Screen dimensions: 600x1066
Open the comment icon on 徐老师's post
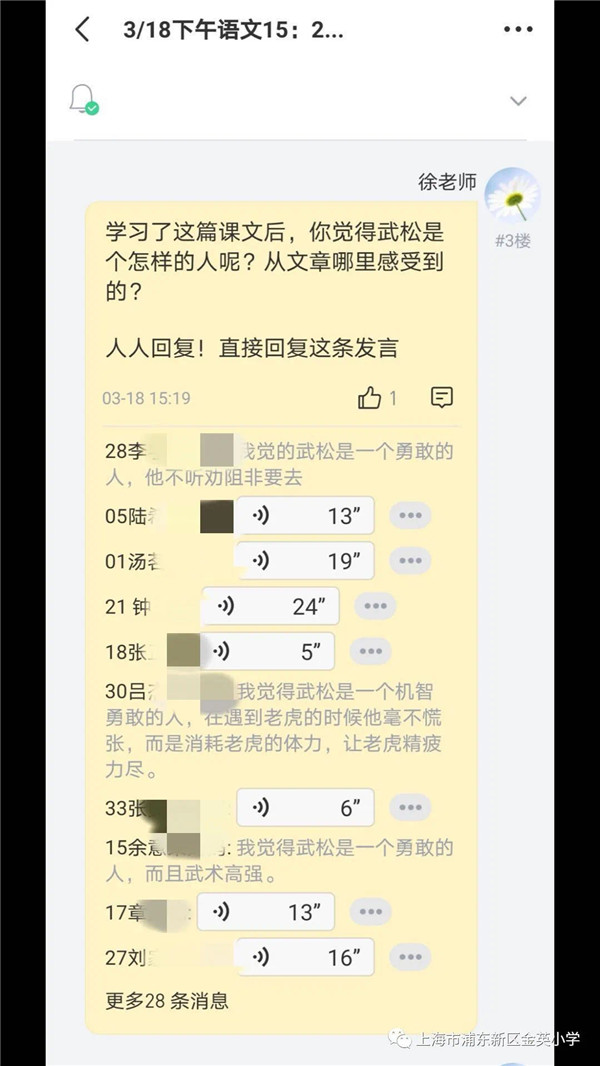point(442,398)
